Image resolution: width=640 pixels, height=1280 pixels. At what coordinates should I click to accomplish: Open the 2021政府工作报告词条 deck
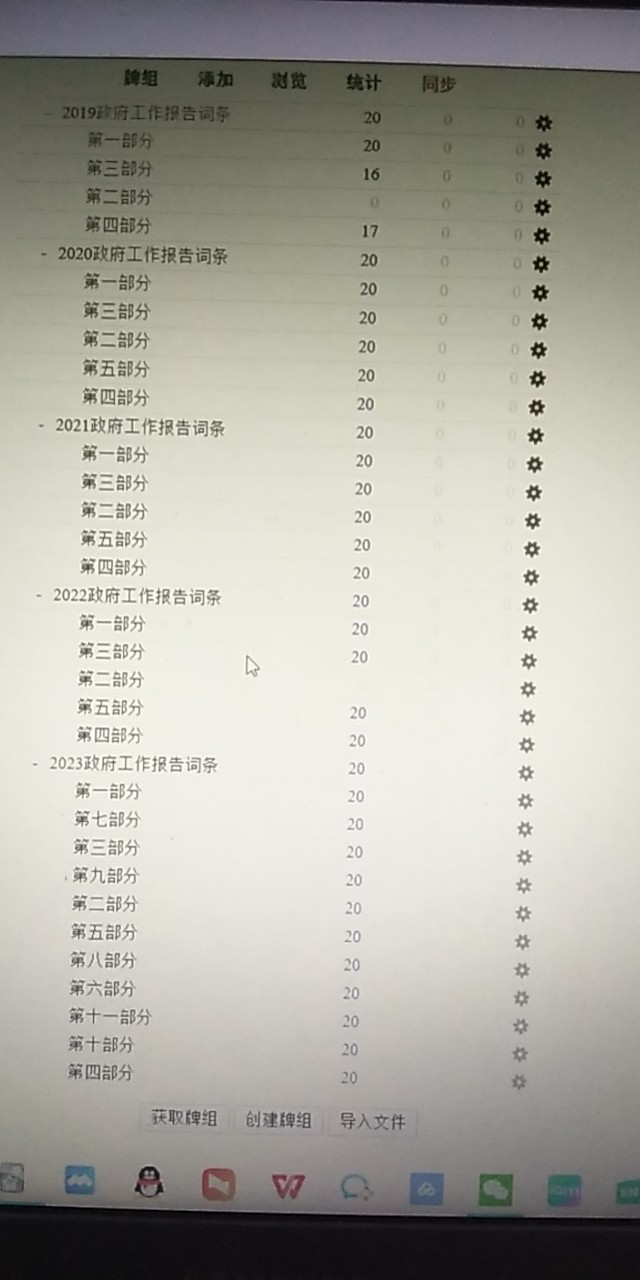140,427
